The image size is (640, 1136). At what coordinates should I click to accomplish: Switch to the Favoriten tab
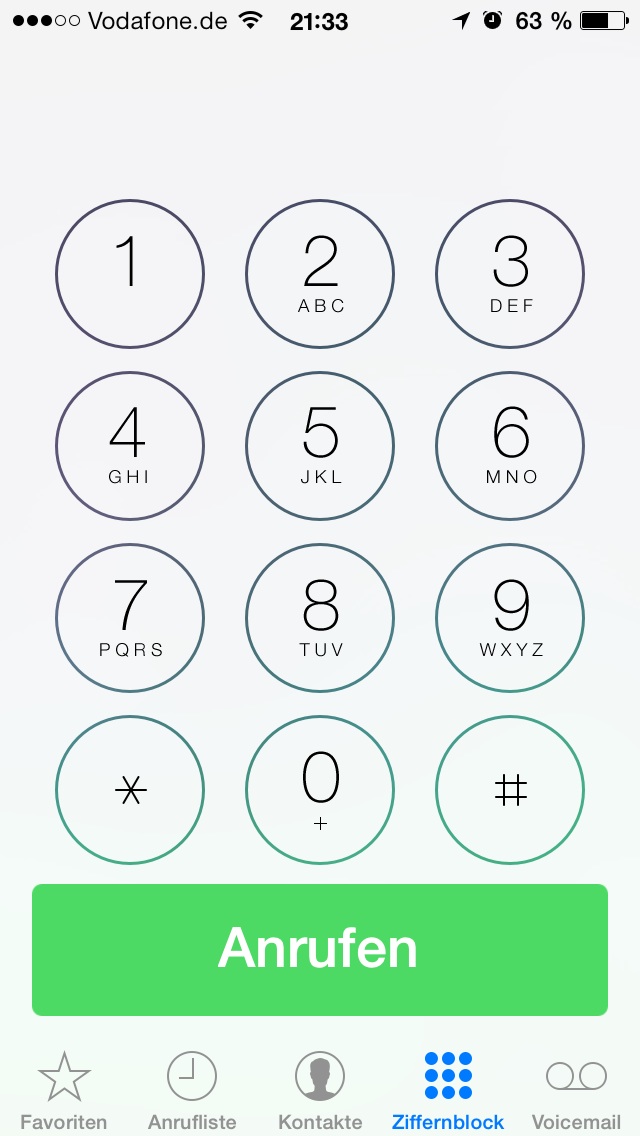[x=64, y=1091]
